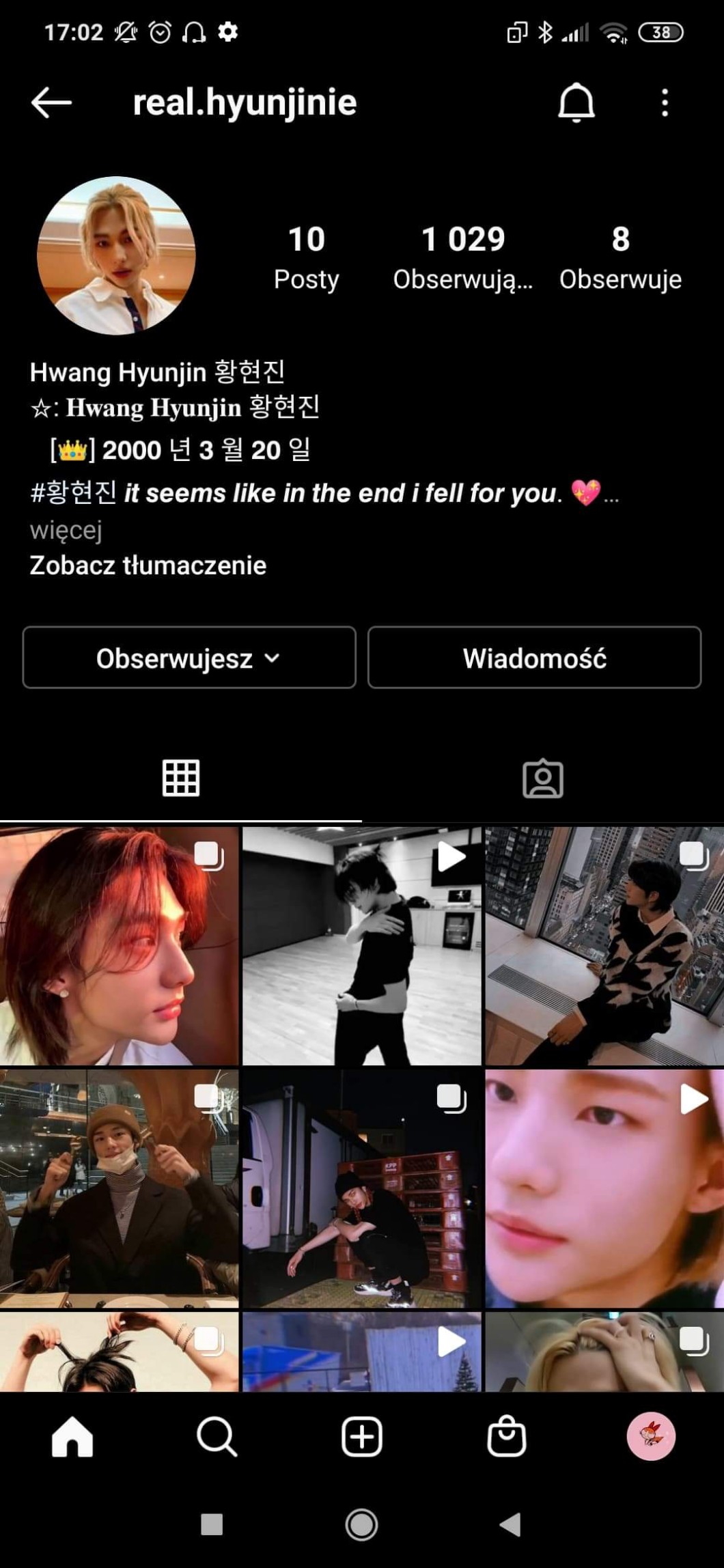Play the black-and-white dance studio video

pyautogui.click(x=361, y=946)
